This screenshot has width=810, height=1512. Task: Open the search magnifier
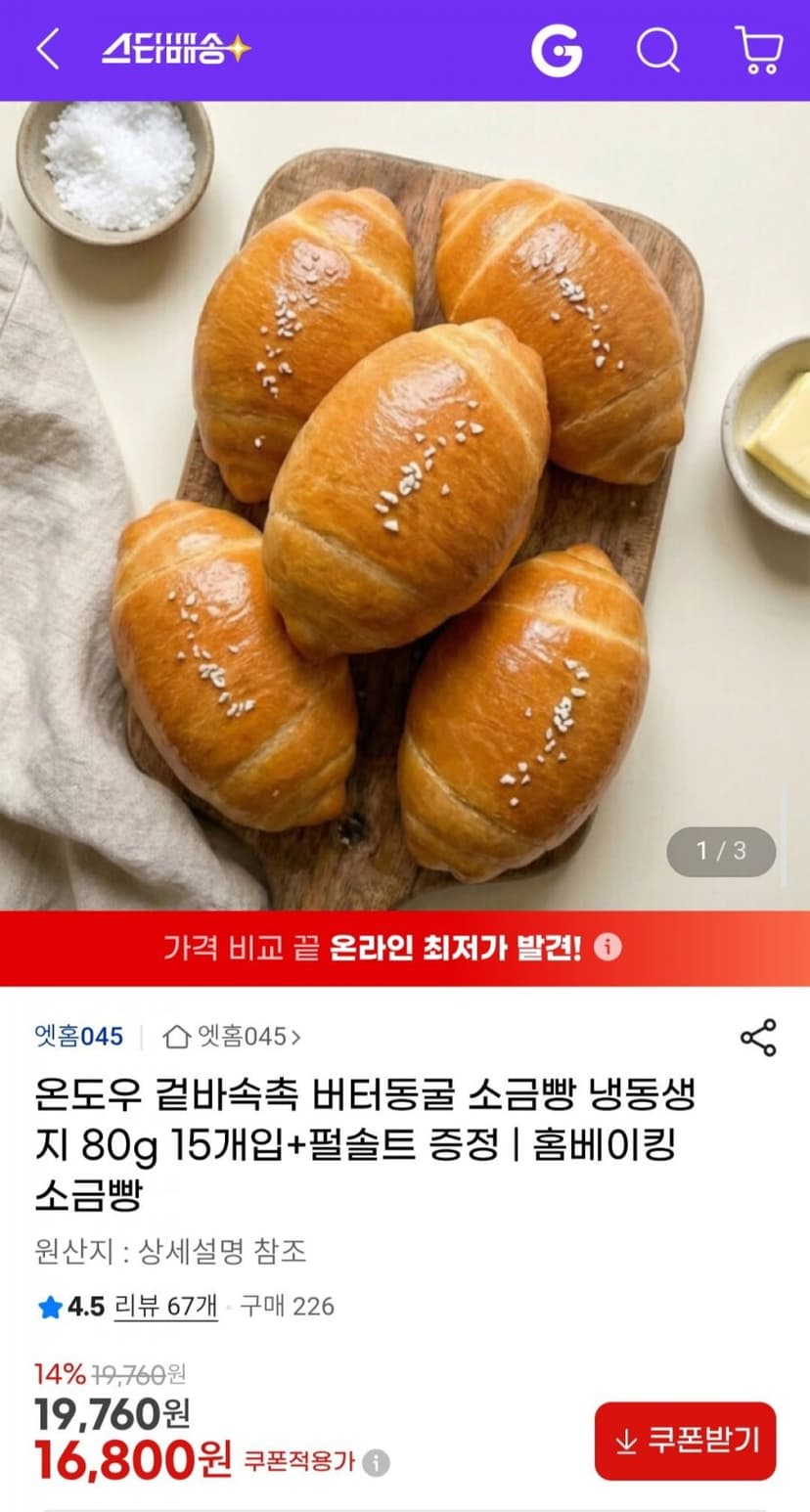pyautogui.click(x=658, y=49)
